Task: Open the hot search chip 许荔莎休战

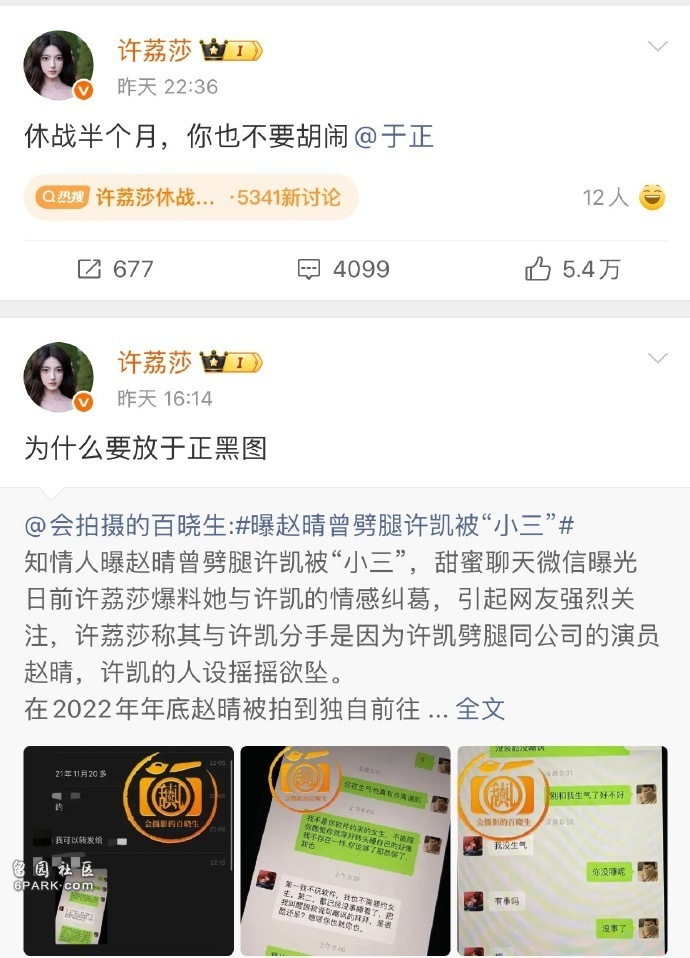Action: click(190, 198)
